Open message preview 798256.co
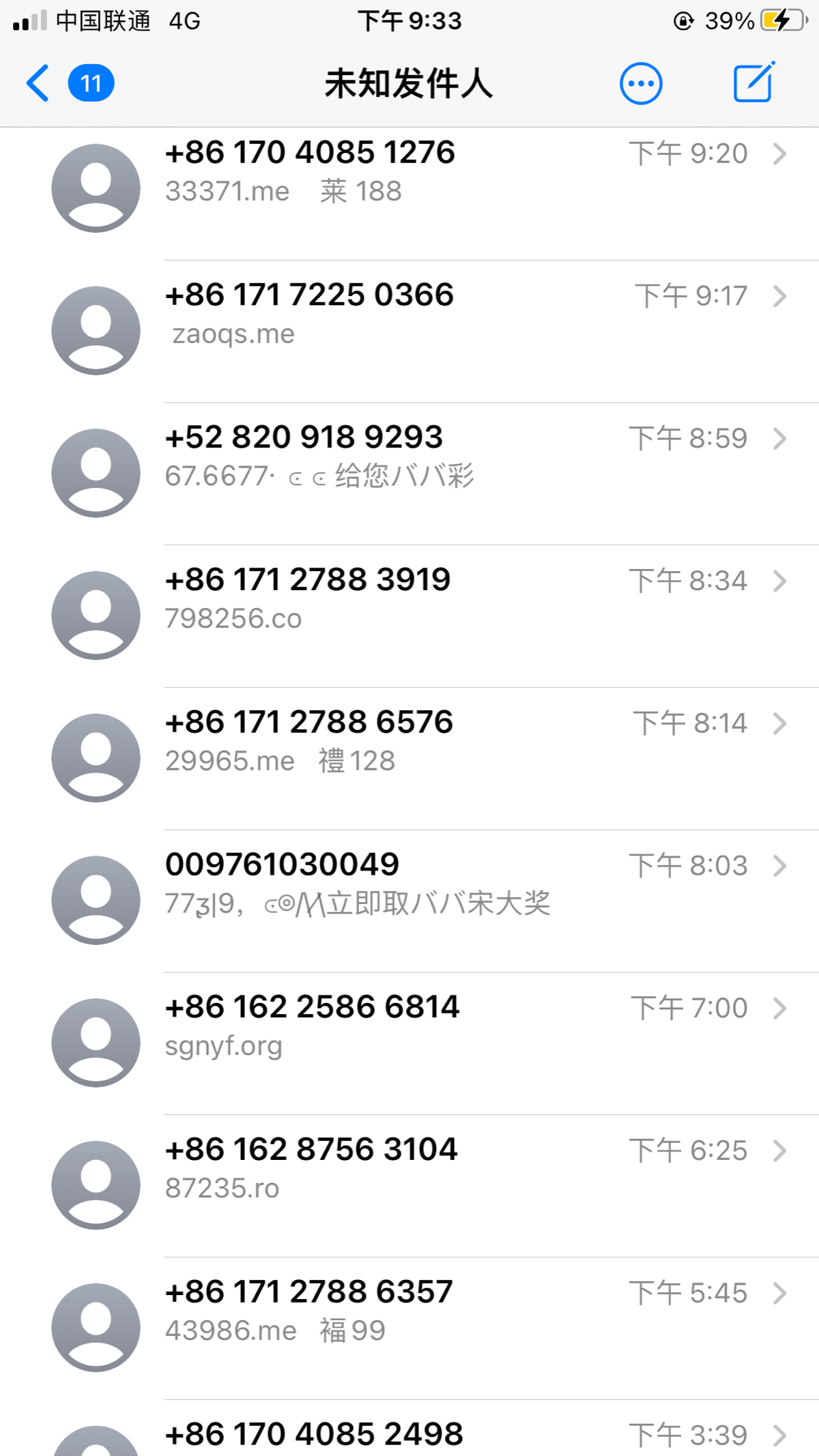The height and width of the screenshot is (1456, 819). tap(234, 618)
